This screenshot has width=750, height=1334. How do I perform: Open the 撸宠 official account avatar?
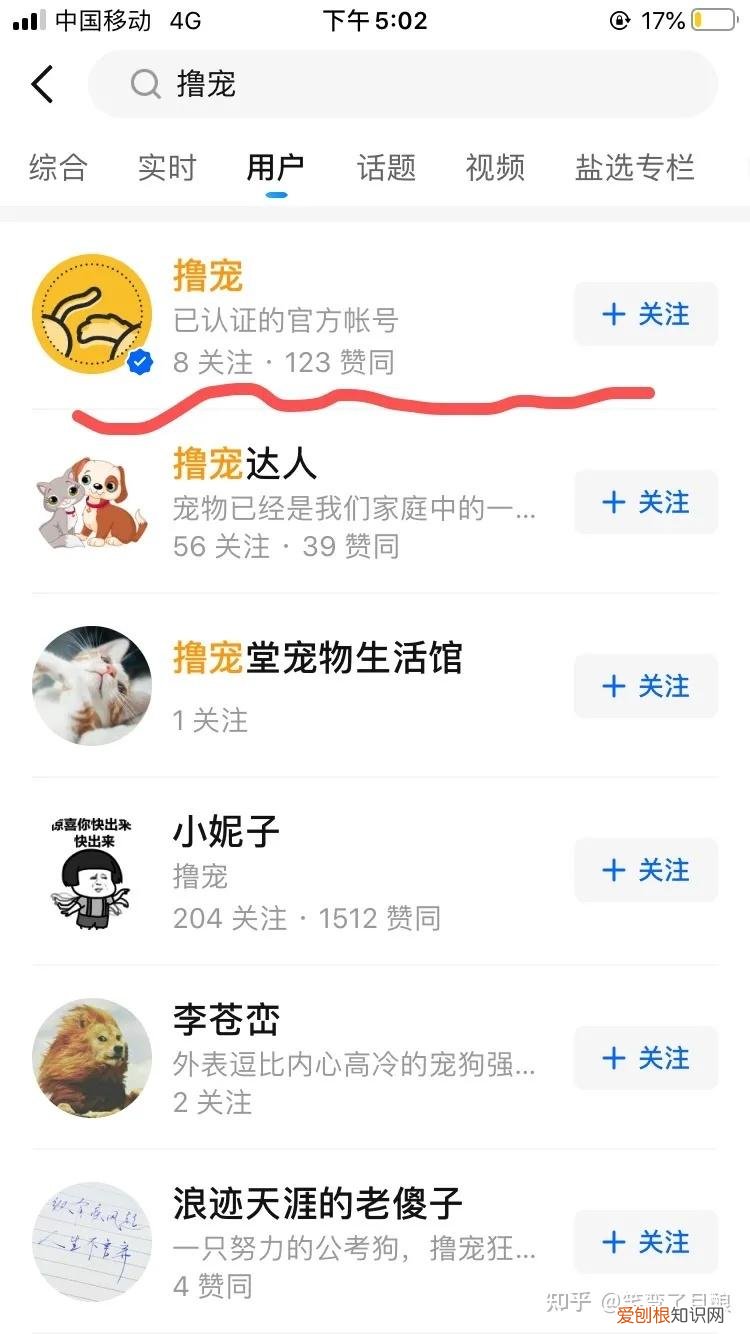click(91, 314)
